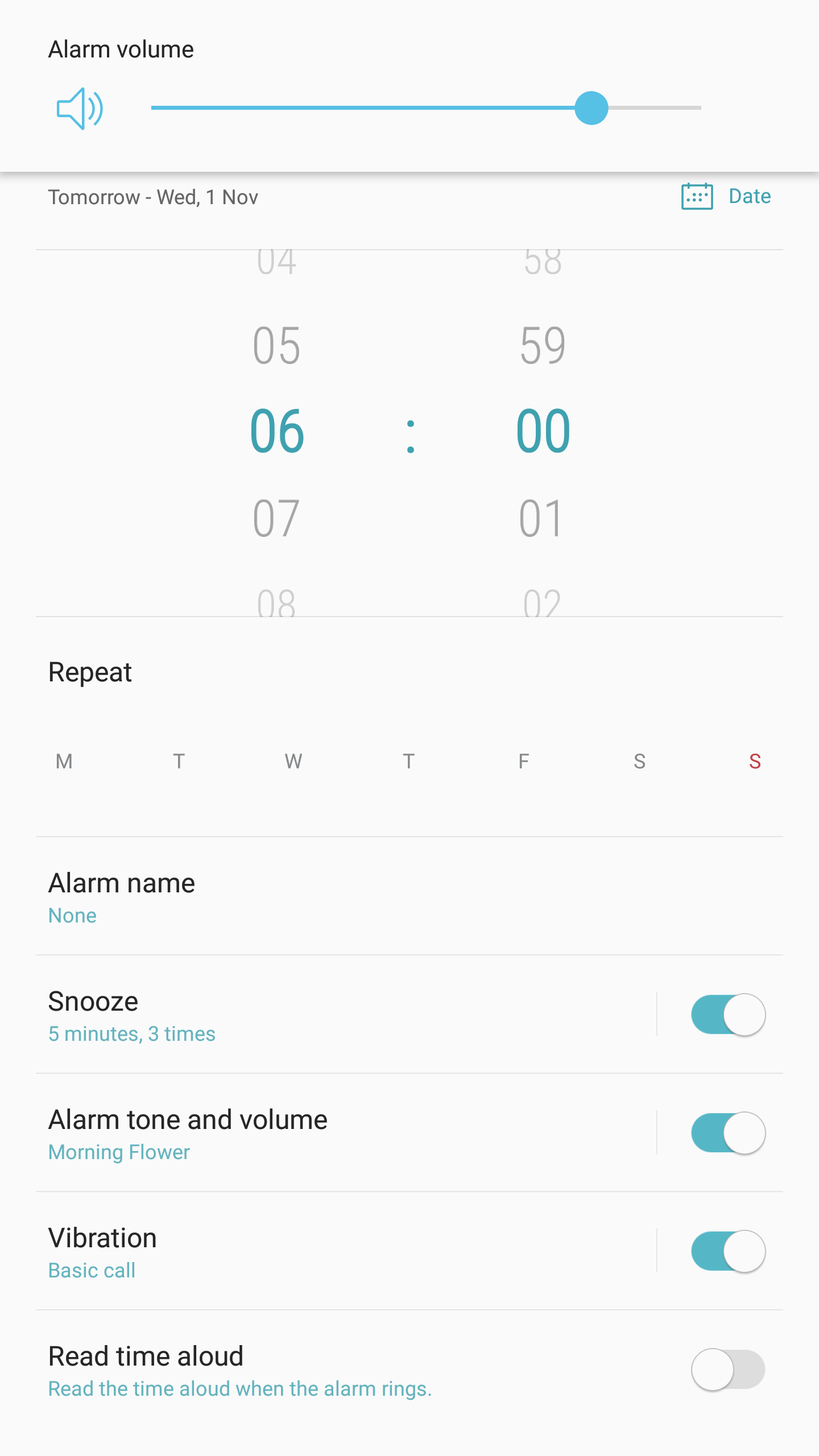Repeat alarm on Monday
819x1456 pixels.
pos(64,761)
